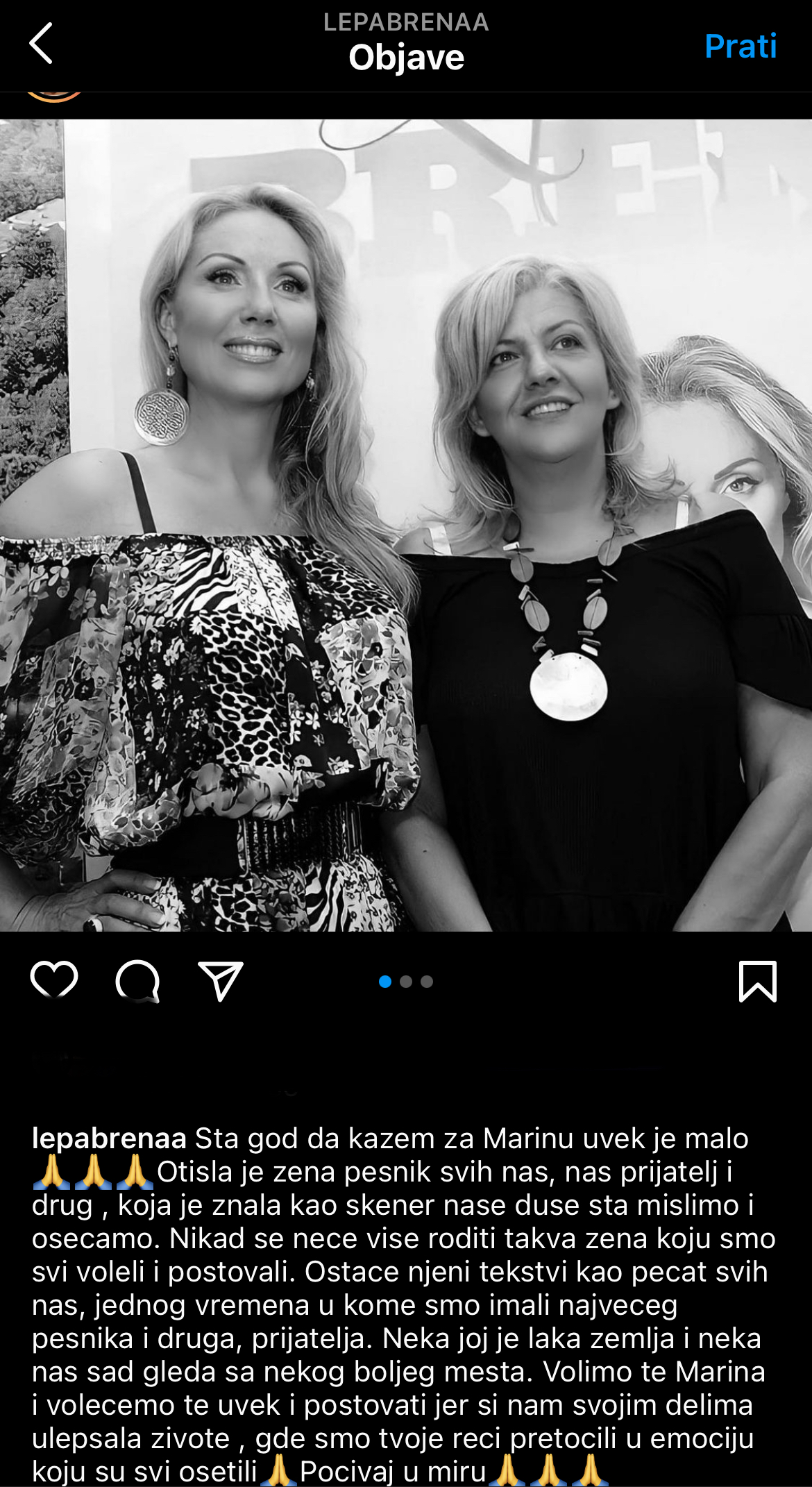Open the black-and-white post photo

tap(406, 525)
